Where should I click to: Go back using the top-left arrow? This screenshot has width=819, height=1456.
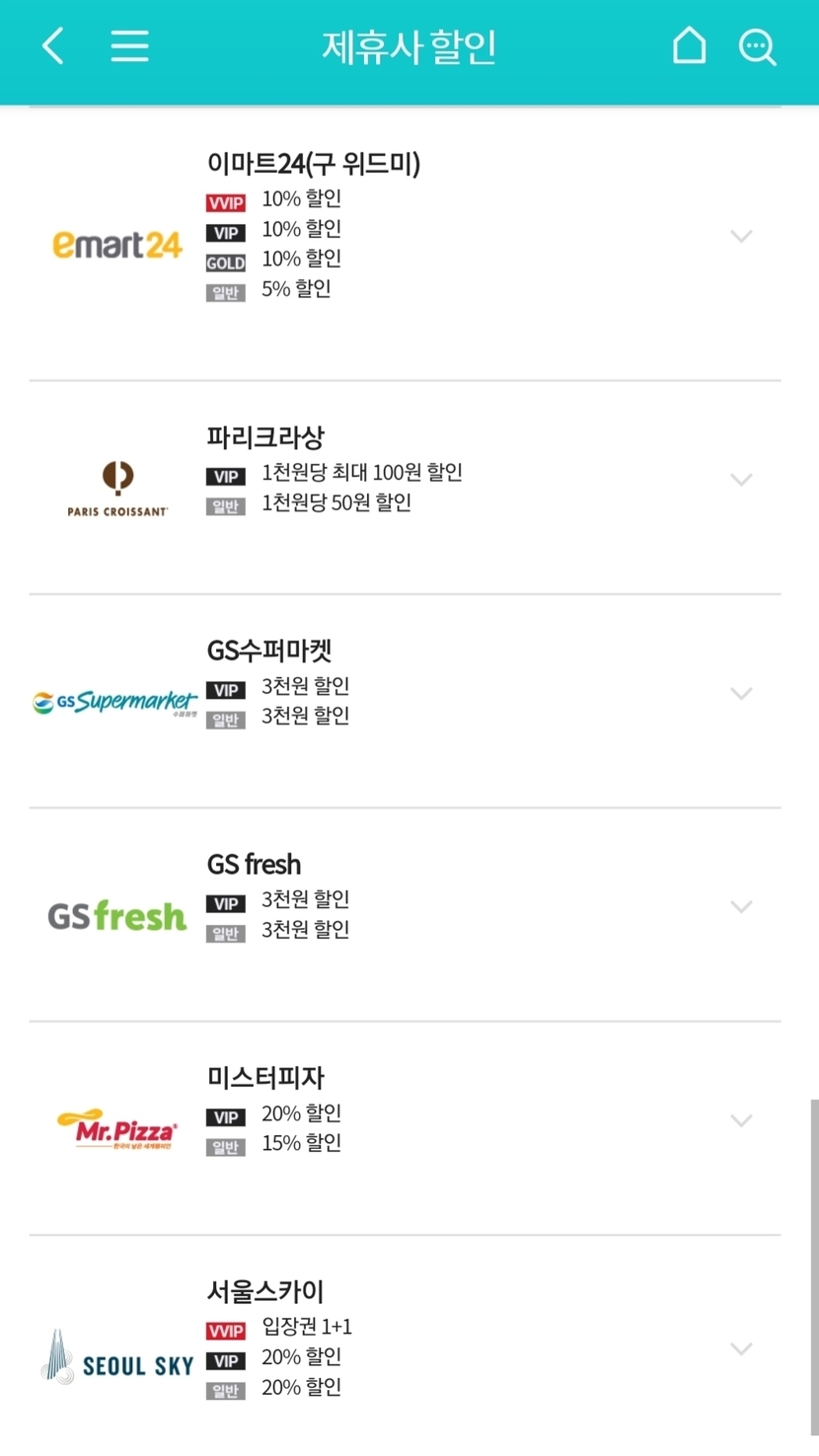coord(53,46)
